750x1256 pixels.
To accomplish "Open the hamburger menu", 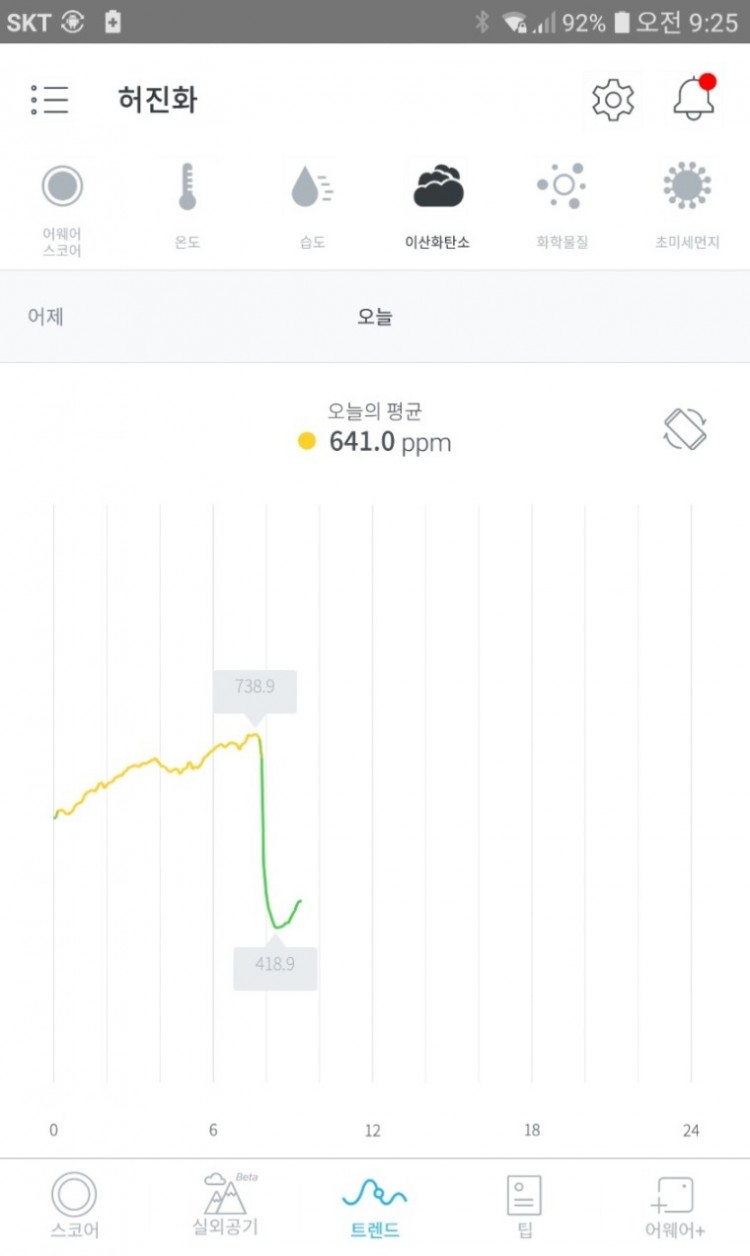I will pyautogui.click(x=49, y=100).
